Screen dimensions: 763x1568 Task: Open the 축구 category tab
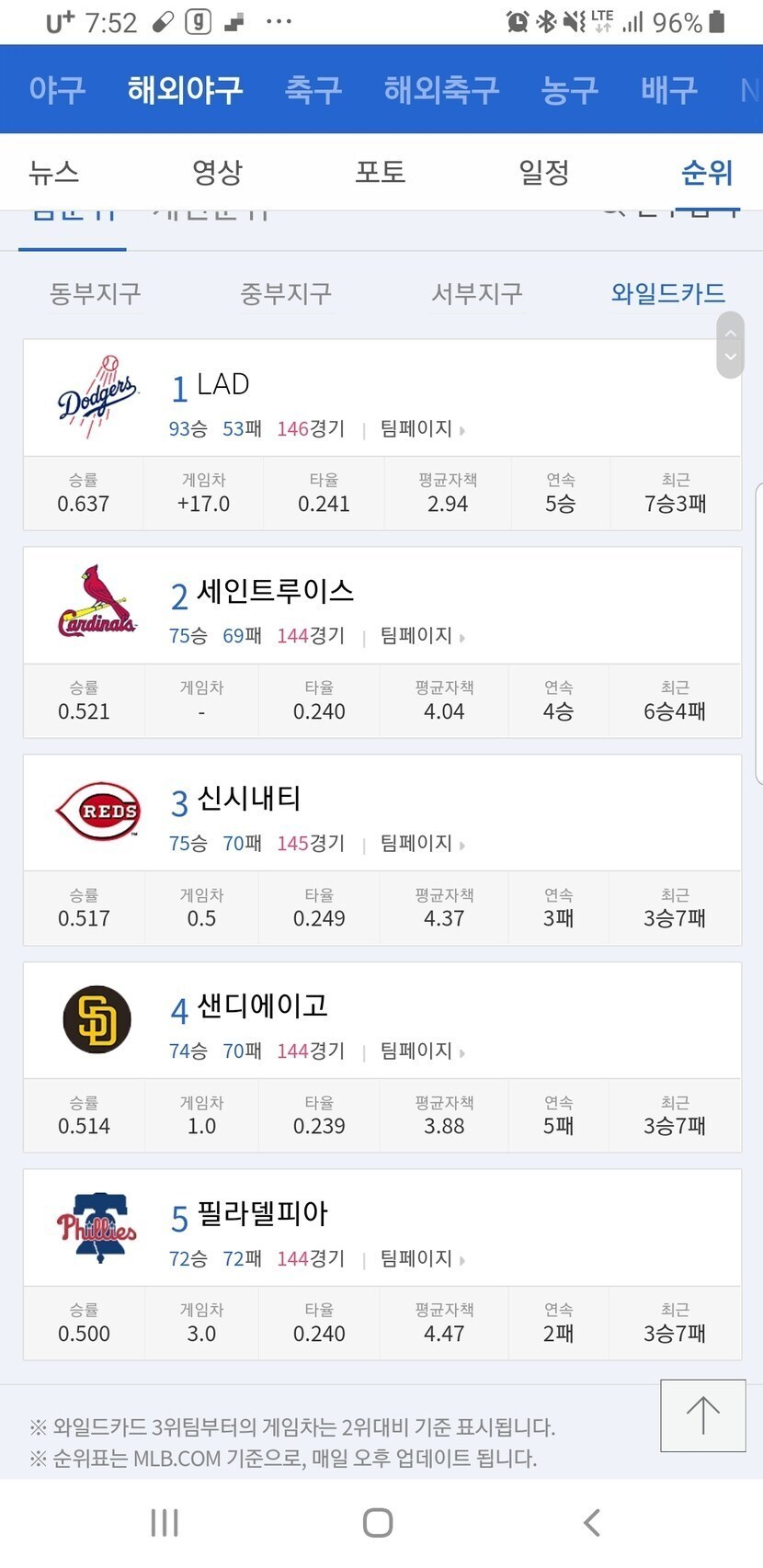tap(313, 90)
